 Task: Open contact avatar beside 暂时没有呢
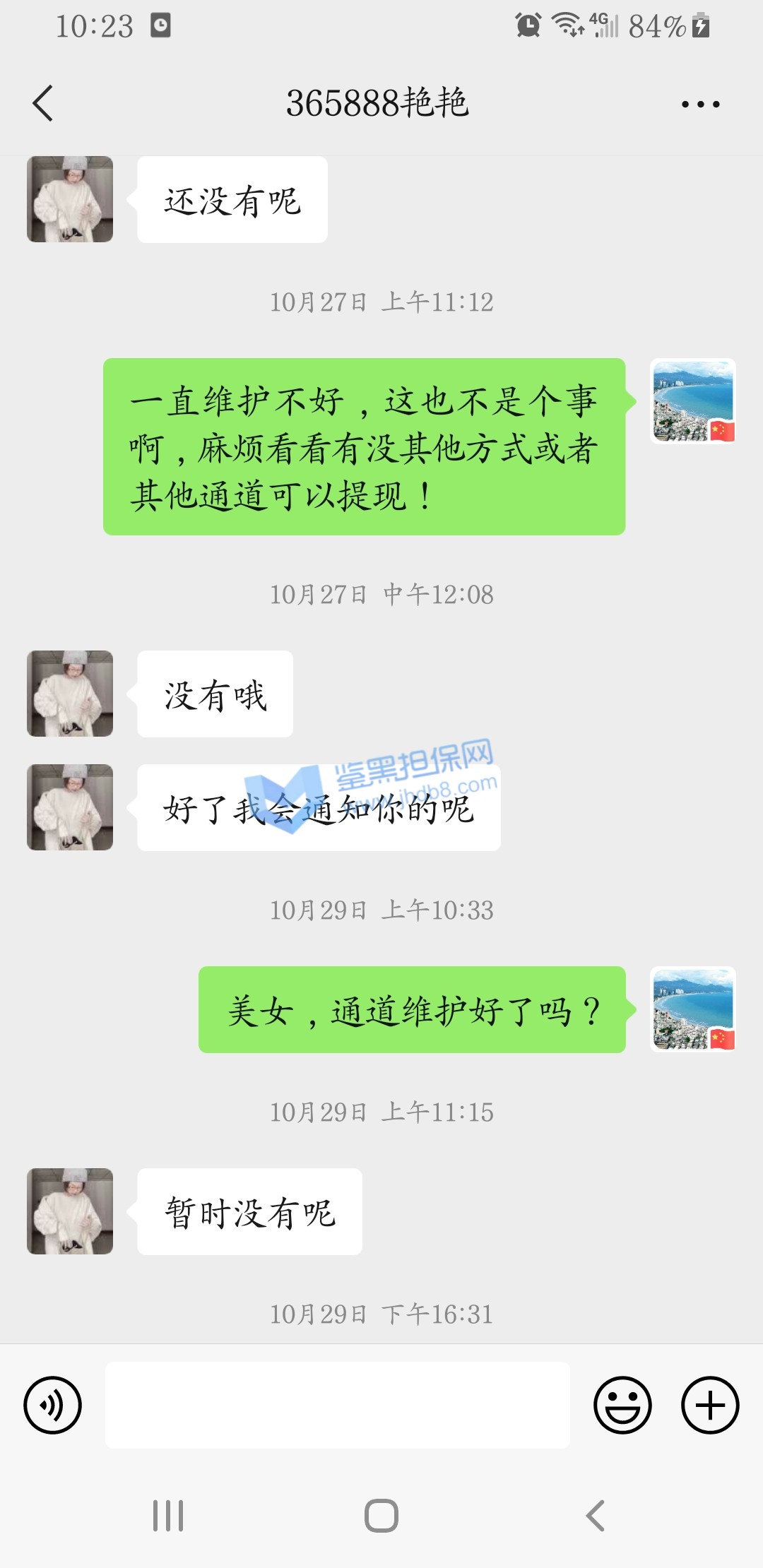70,1211
